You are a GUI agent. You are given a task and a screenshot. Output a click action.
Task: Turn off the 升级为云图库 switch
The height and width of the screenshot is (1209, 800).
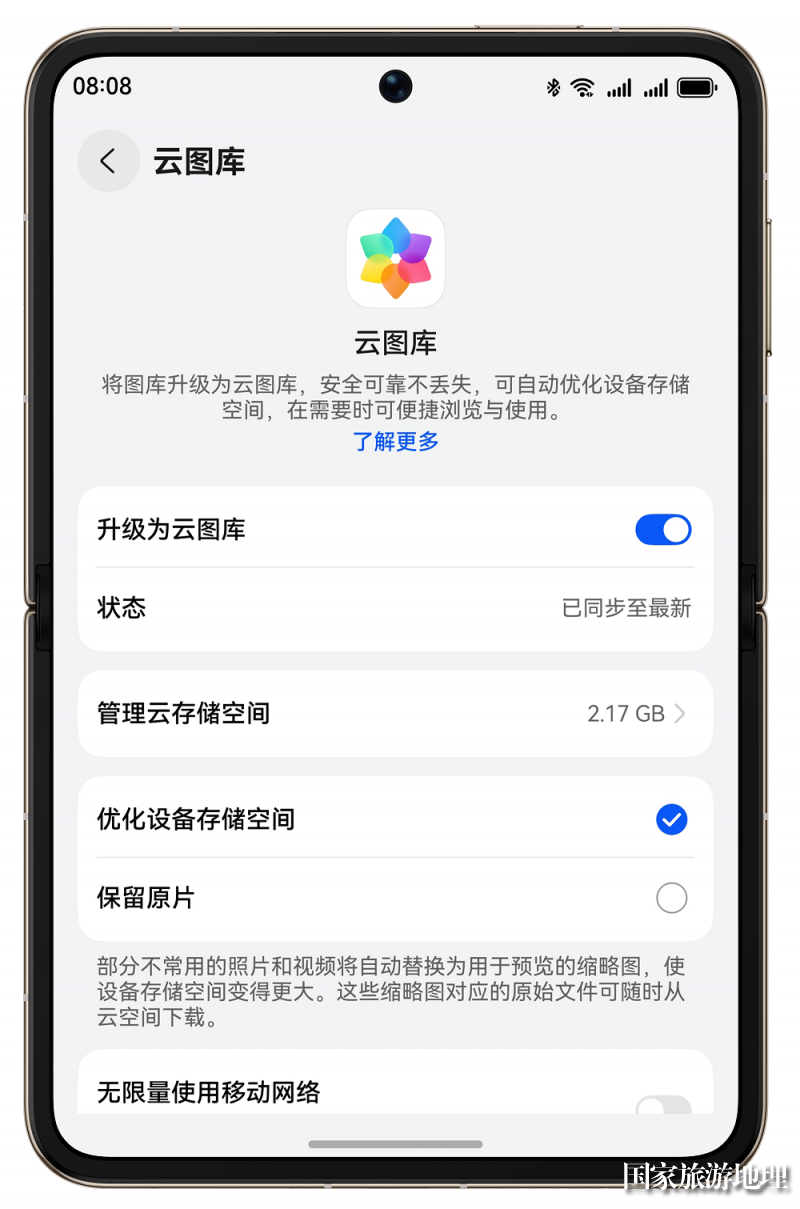pyautogui.click(x=663, y=530)
